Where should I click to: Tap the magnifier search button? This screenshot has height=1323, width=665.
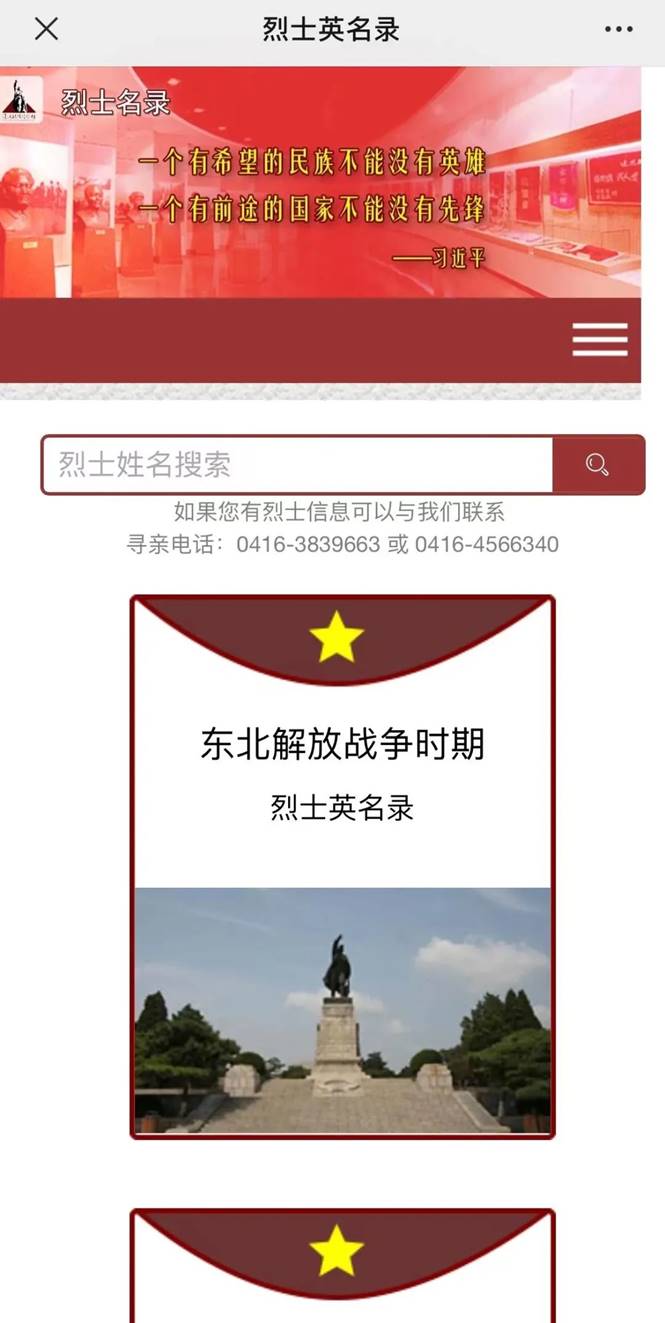(x=598, y=465)
